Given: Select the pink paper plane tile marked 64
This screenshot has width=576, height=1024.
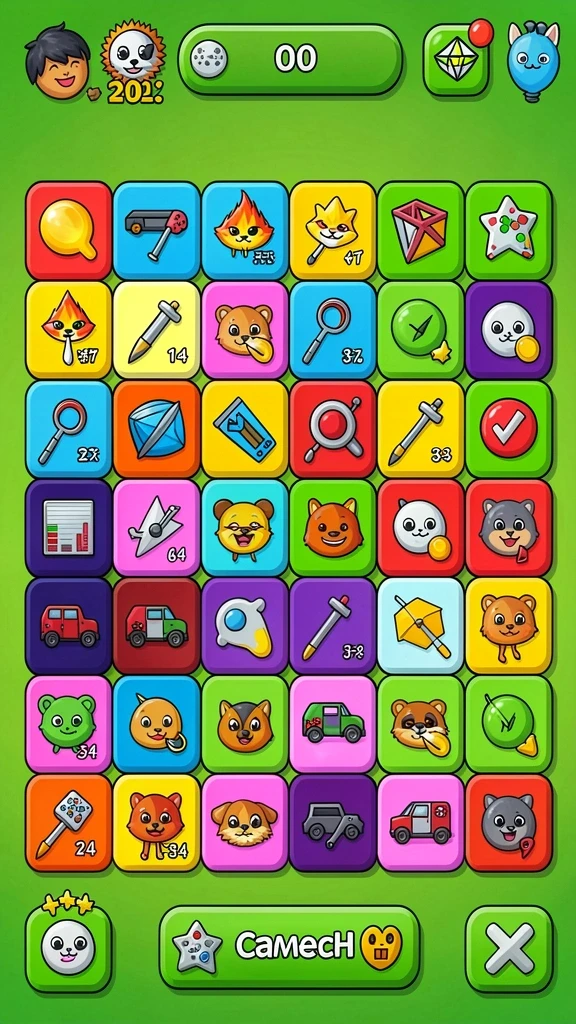Looking at the screenshot, I should tap(157, 528).
